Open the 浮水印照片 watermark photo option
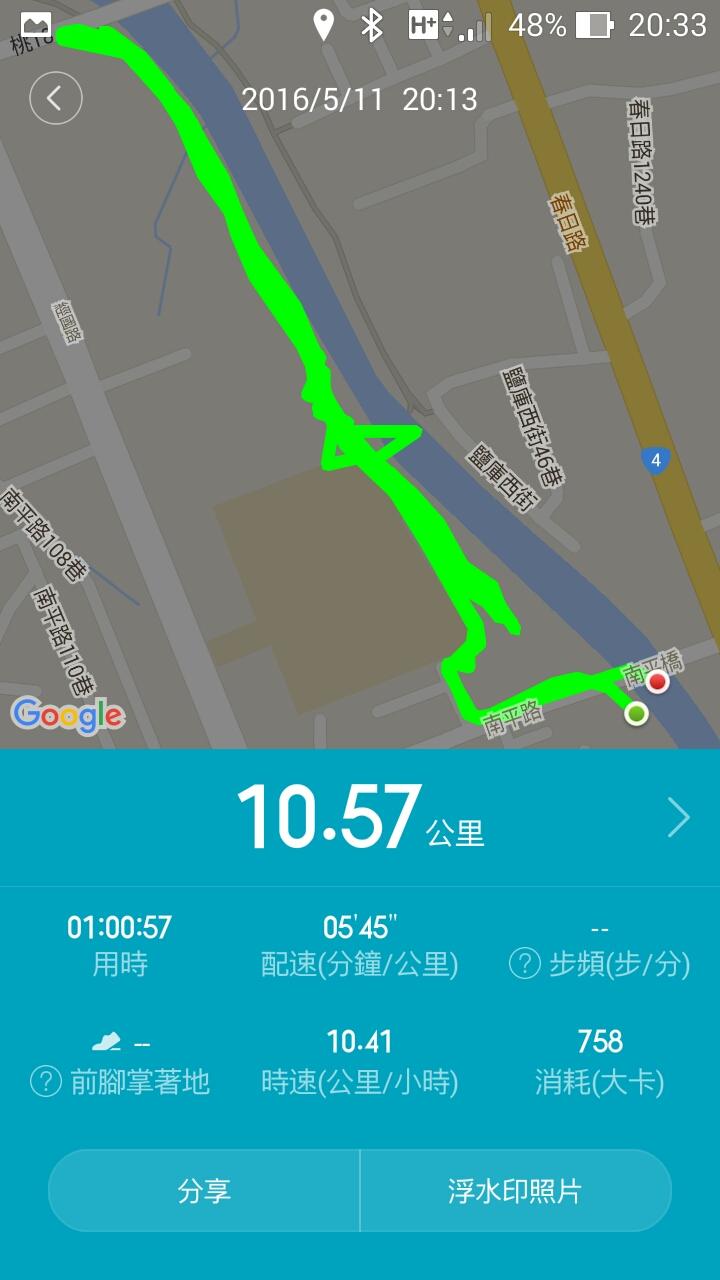Image resolution: width=720 pixels, height=1280 pixels. [515, 1191]
